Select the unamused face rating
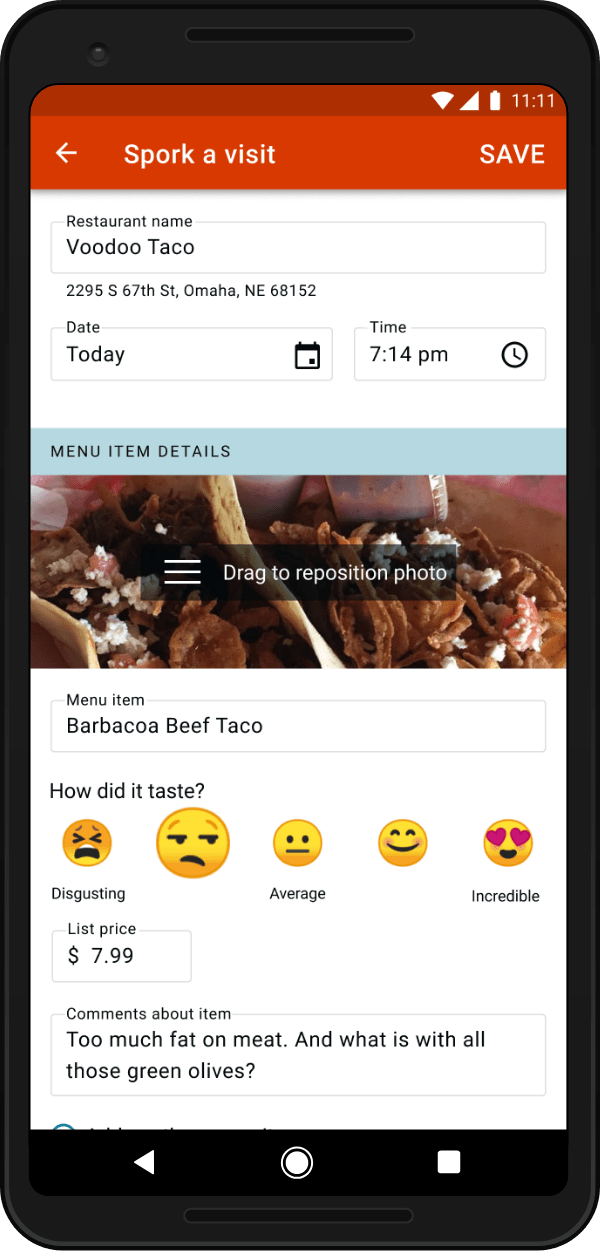Viewport: 600px width, 1251px height. (x=193, y=843)
